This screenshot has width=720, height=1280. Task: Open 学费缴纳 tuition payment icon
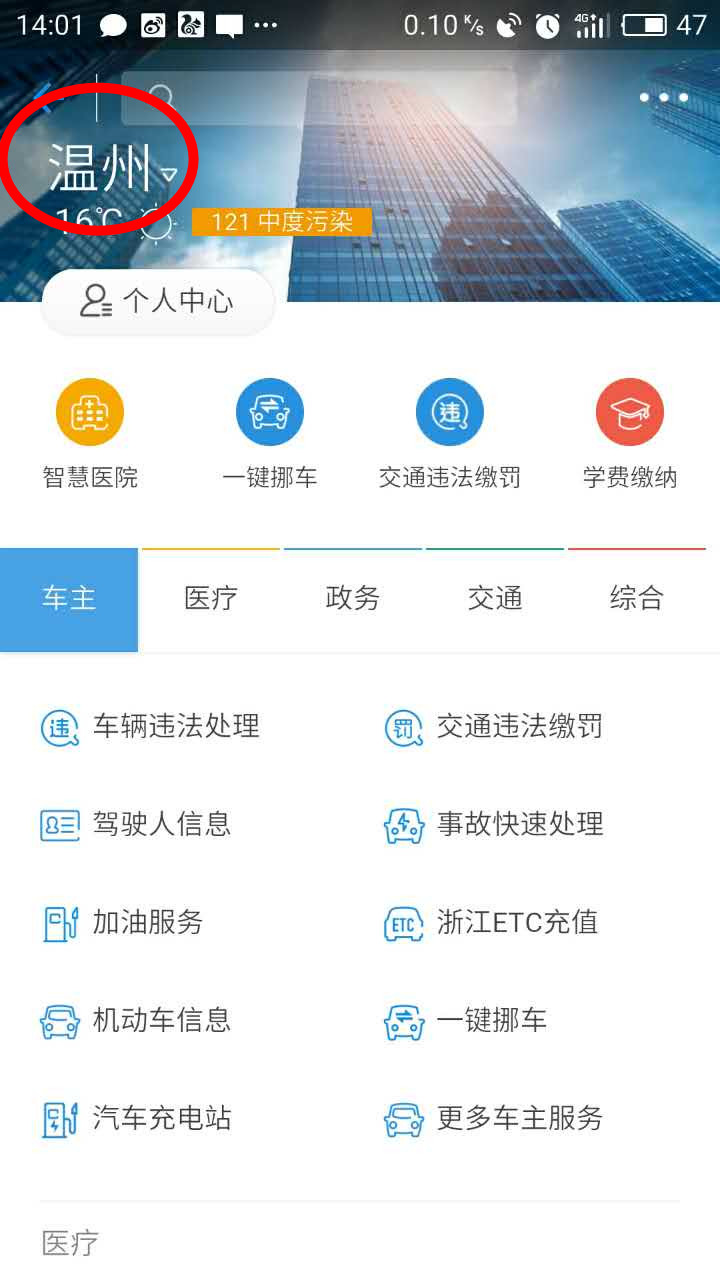[630, 411]
